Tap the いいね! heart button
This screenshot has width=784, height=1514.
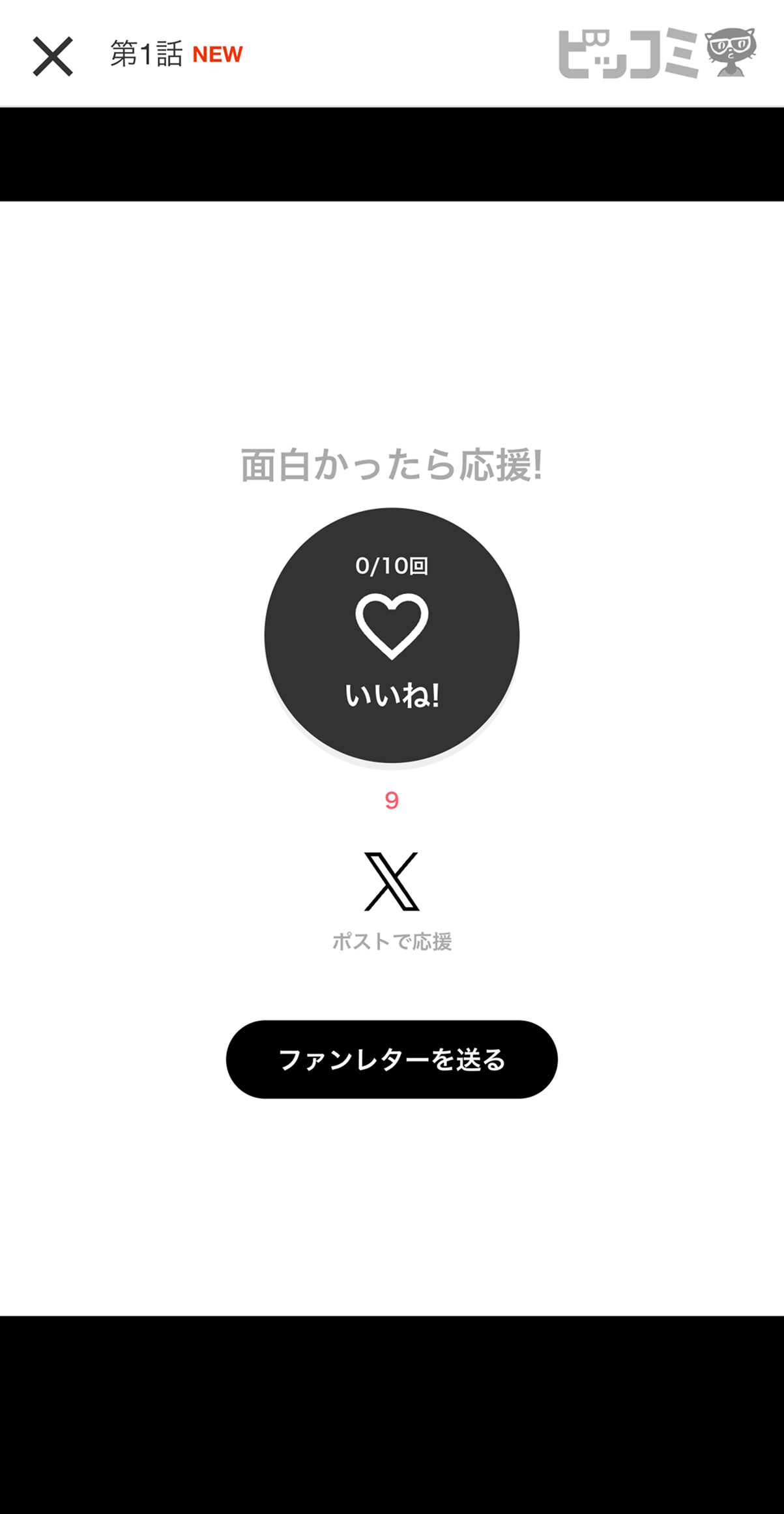392,634
